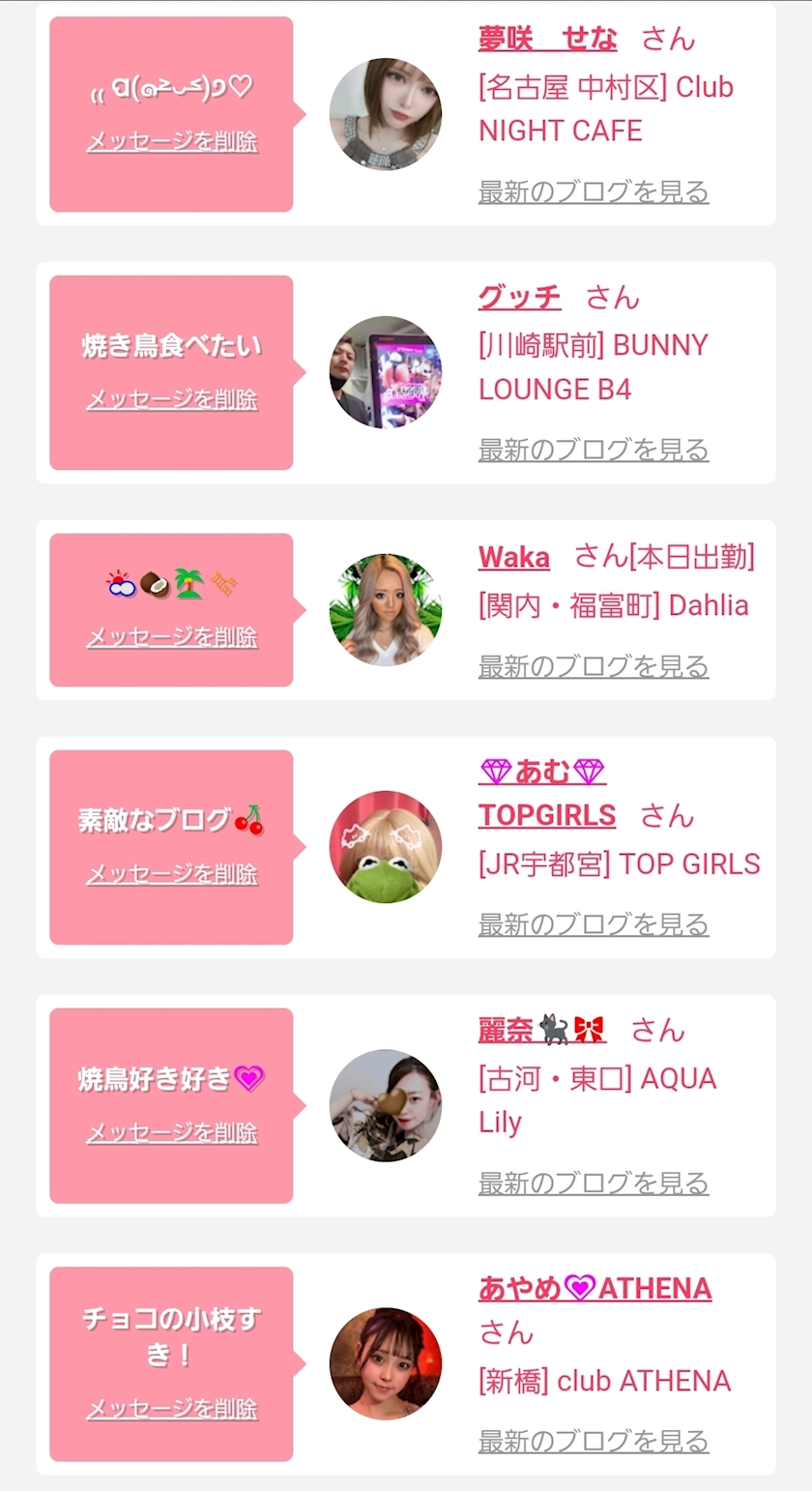This screenshot has width=812, height=1491.
Task: View latest blog of あやめ ATHENA
Action: [593, 1441]
